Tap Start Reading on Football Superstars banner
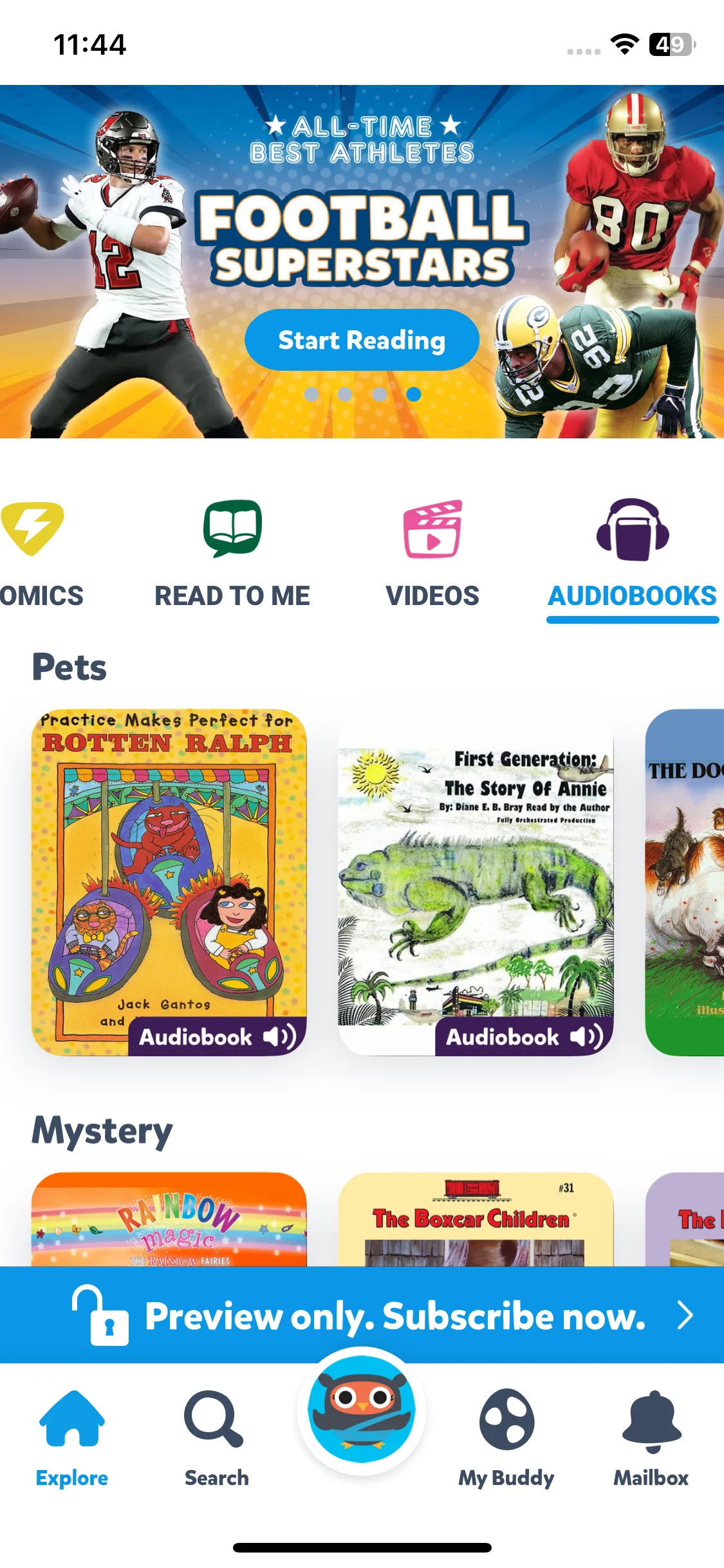Image resolution: width=724 pixels, height=1568 pixels. [362, 340]
